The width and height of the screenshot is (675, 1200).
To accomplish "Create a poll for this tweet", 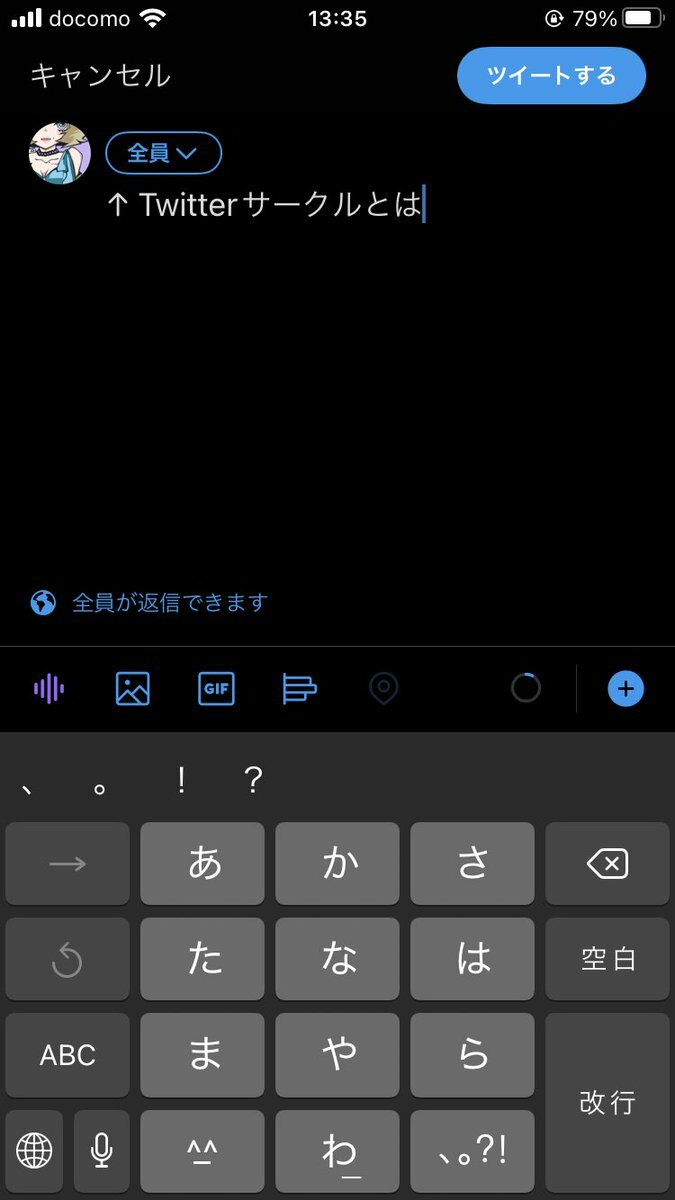I will pyautogui.click(x=300, y=688).
